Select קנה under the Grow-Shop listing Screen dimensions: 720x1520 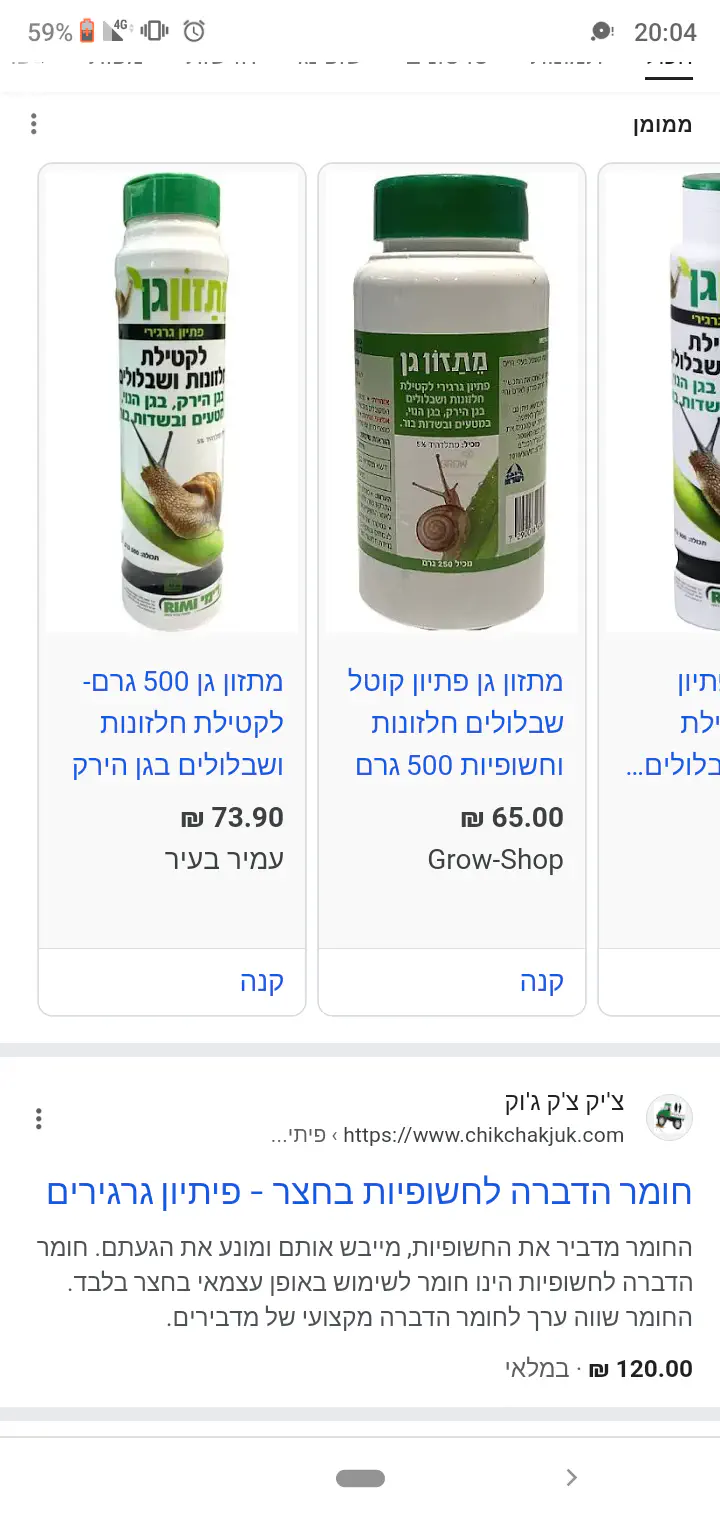[541, 982]
